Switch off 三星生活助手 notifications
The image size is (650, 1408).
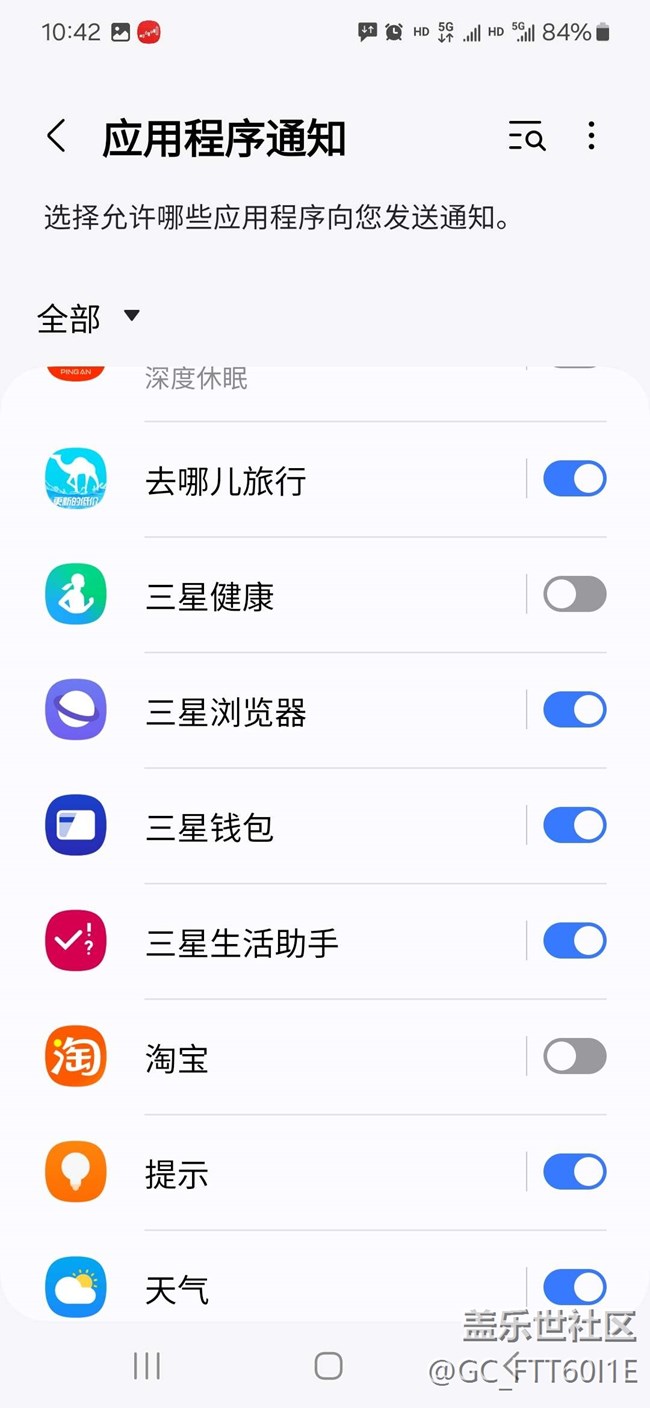[x=574, y=941]
